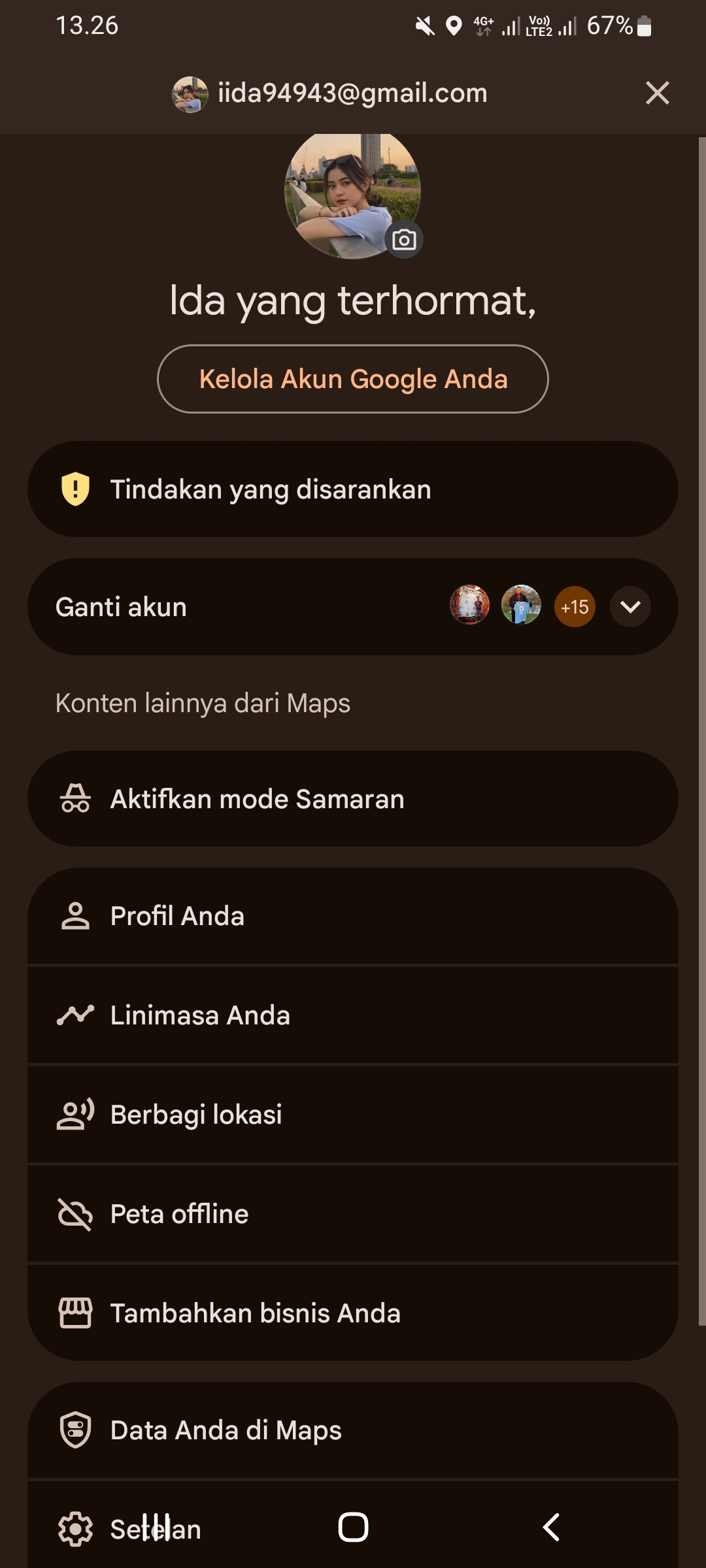
Task: Close the account menu
Action: click(657, 93)
